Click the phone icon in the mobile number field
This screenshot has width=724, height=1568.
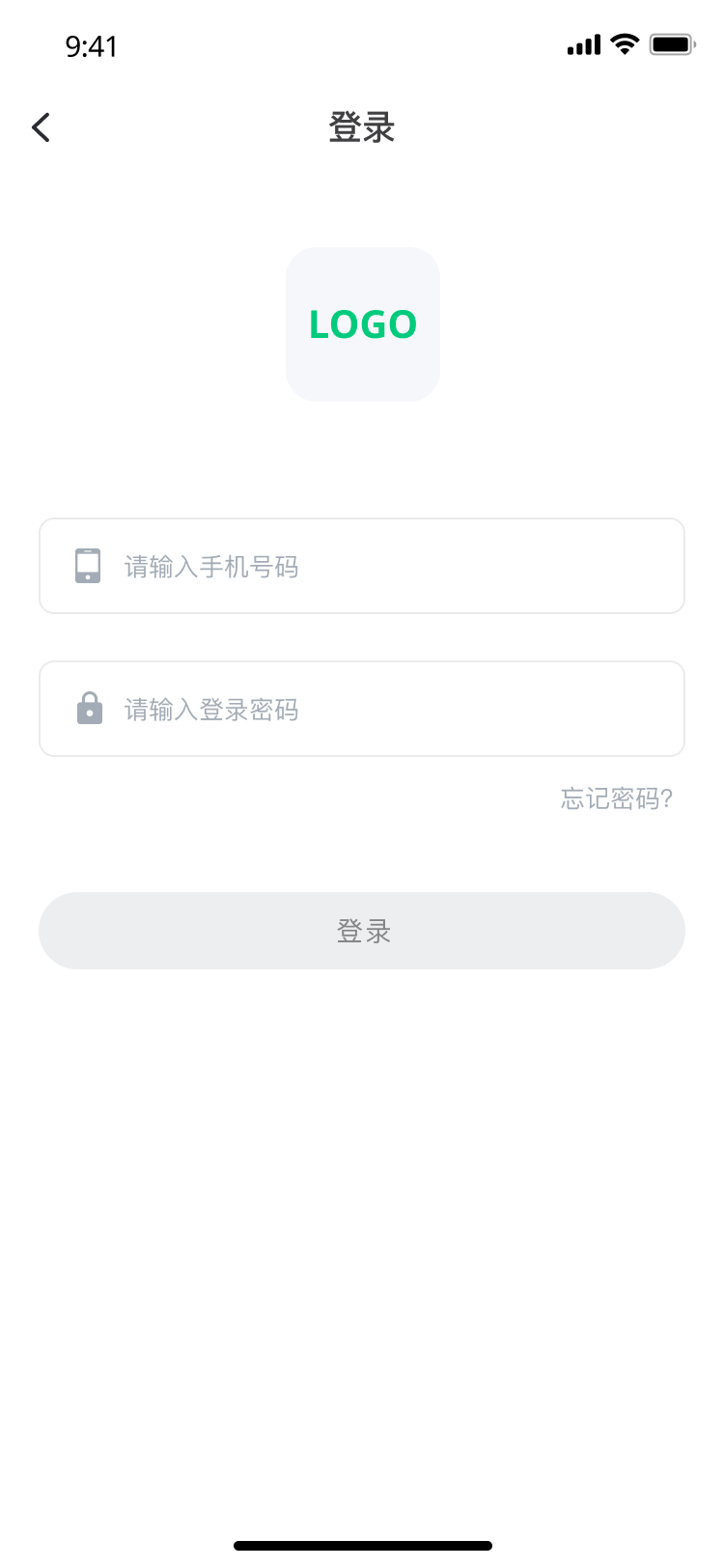[x=88, y=566]
